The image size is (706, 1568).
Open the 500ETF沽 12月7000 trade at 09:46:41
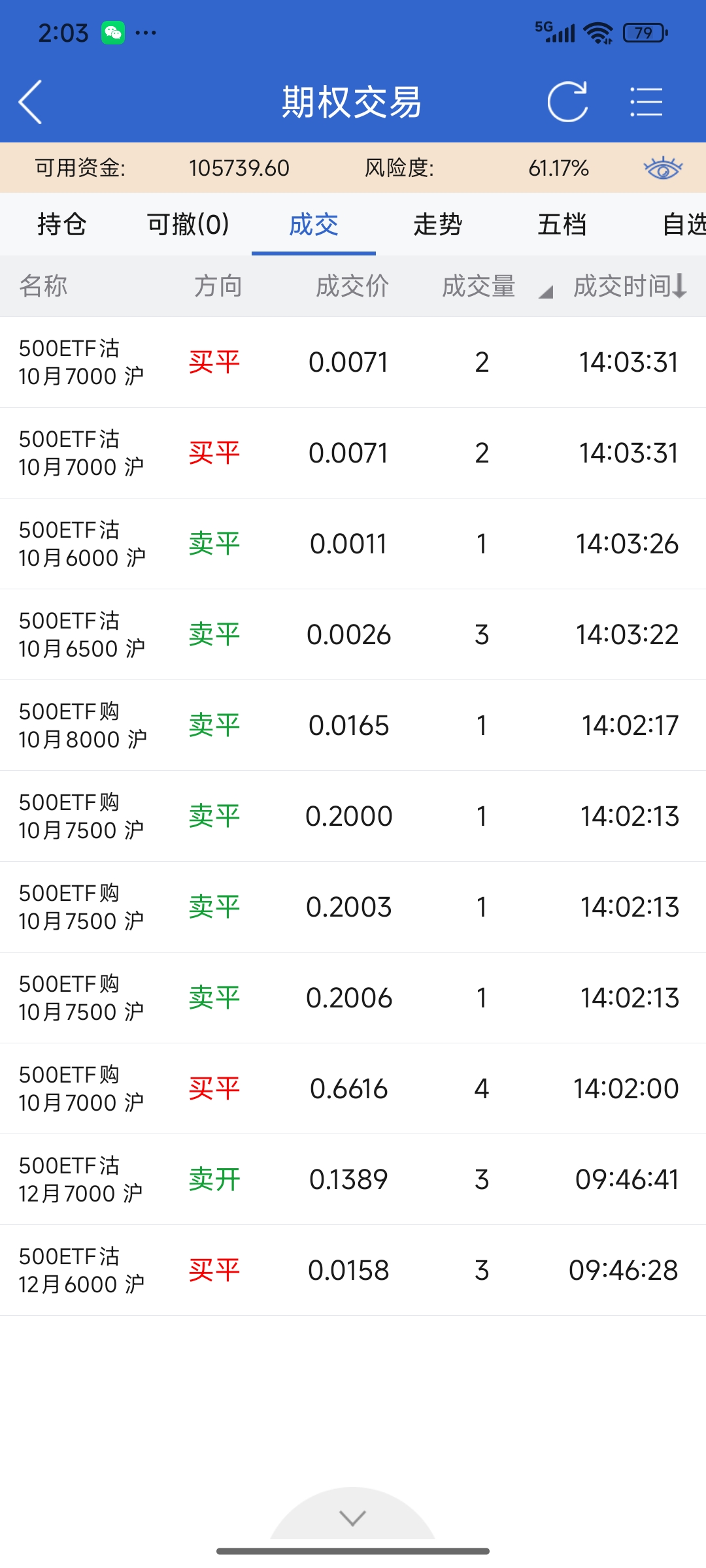point(353,1179)
